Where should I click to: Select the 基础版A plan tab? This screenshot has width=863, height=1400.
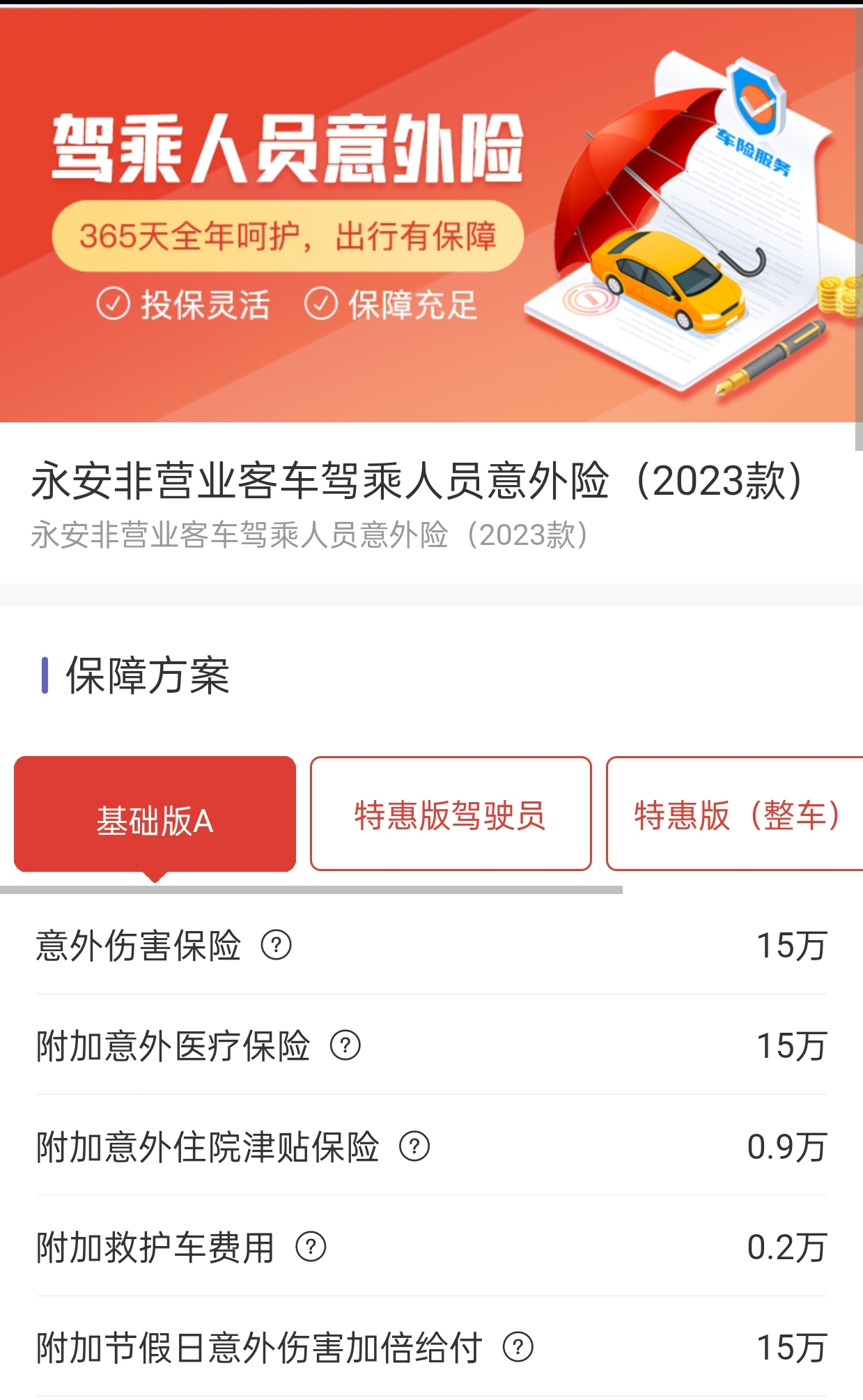pos(155,814)
